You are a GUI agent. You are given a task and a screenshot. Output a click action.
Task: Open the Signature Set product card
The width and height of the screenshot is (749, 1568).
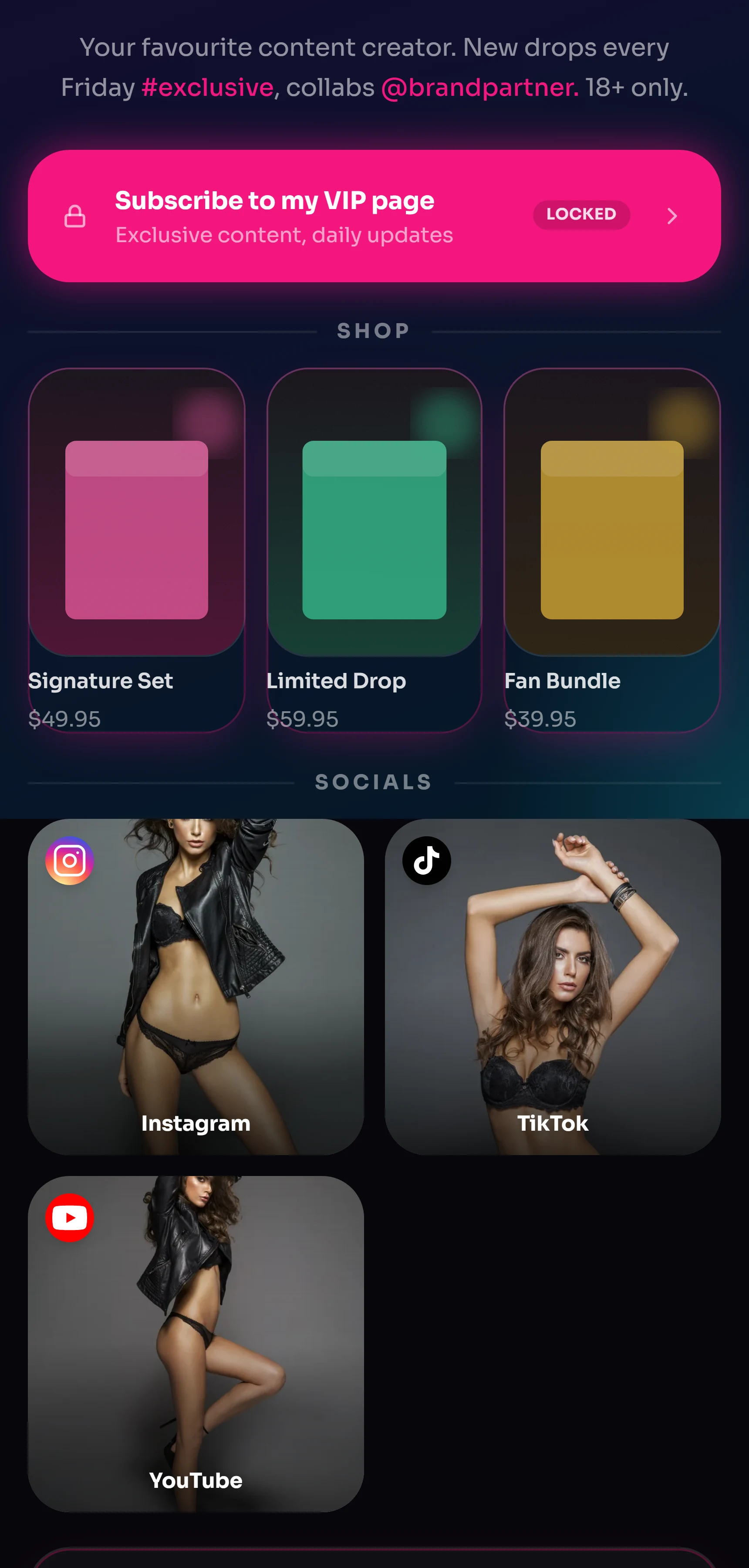click(136, 550)
